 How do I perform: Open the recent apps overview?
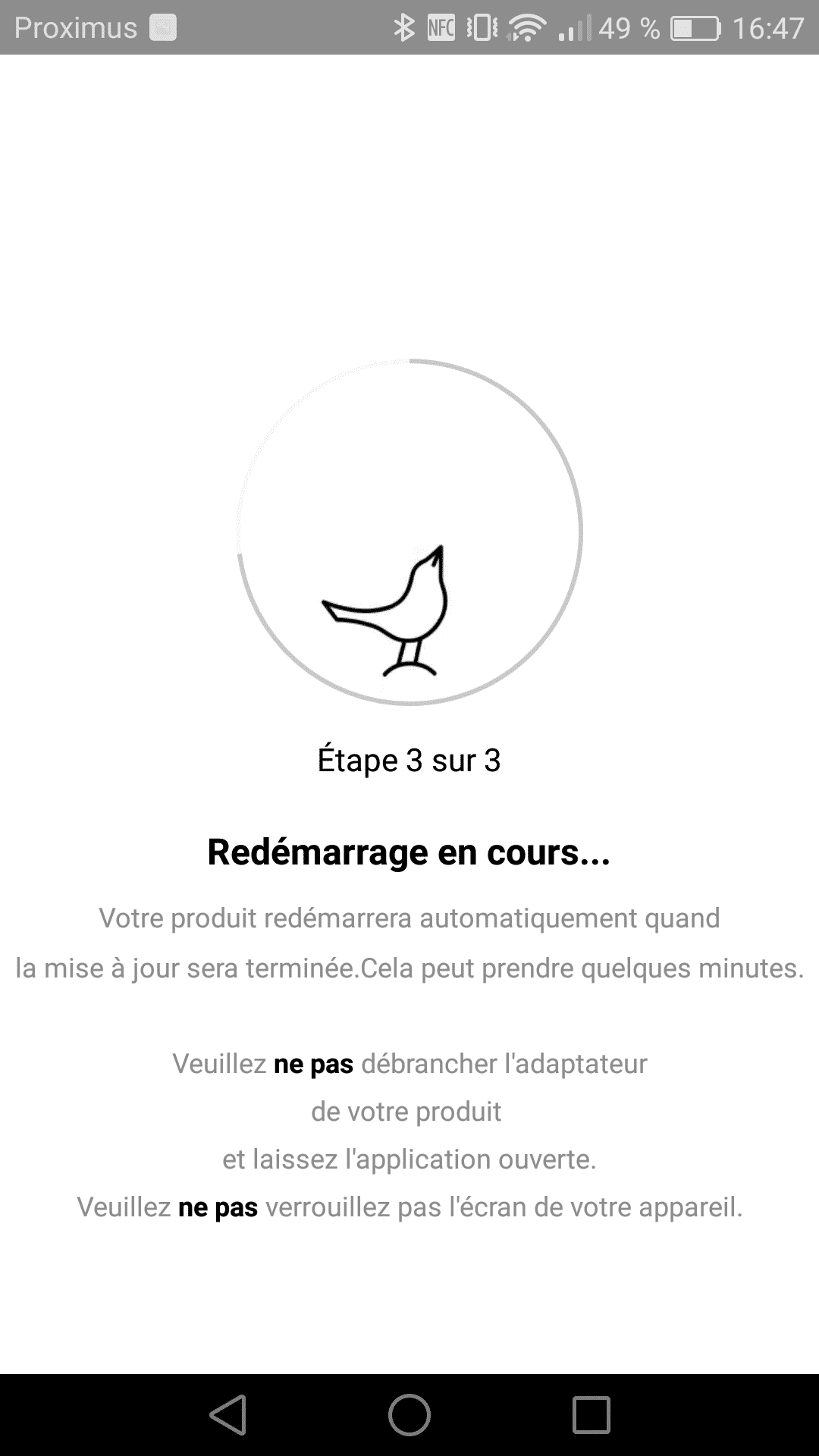pyautogui.click(x=591, y=1414)
